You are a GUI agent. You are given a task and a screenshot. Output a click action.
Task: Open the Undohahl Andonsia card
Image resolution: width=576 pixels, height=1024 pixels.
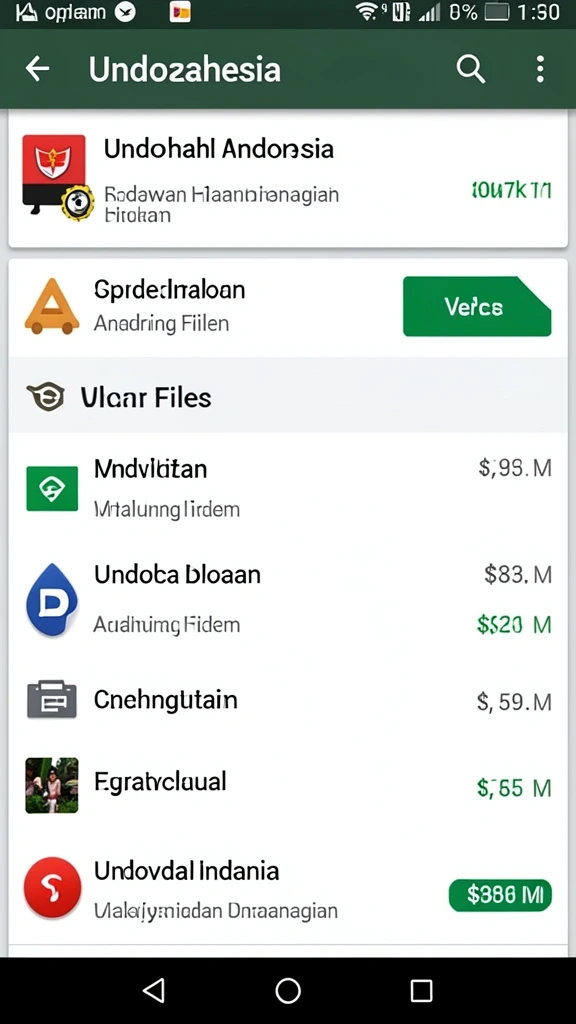tap(288, 180)
